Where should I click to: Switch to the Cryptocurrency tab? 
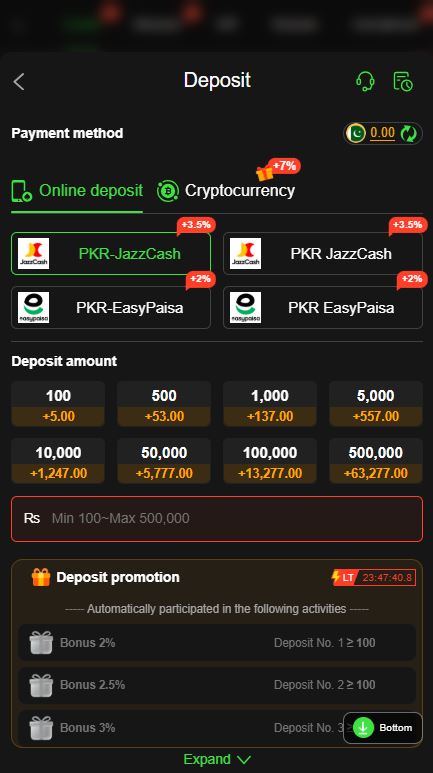coord(226,190)
